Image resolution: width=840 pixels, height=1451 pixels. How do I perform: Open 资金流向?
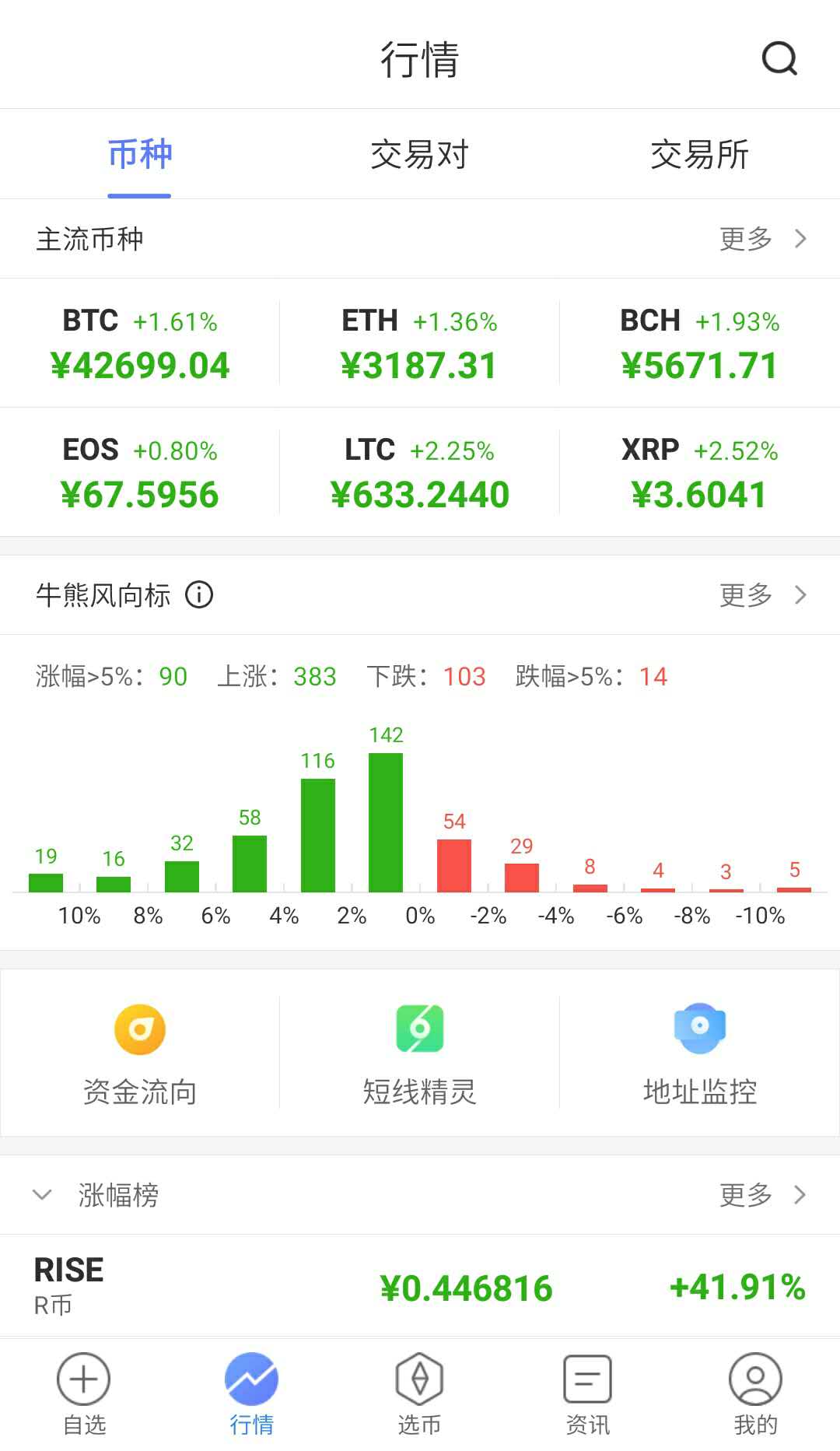pyautogui.click(x=140, y=1053)
